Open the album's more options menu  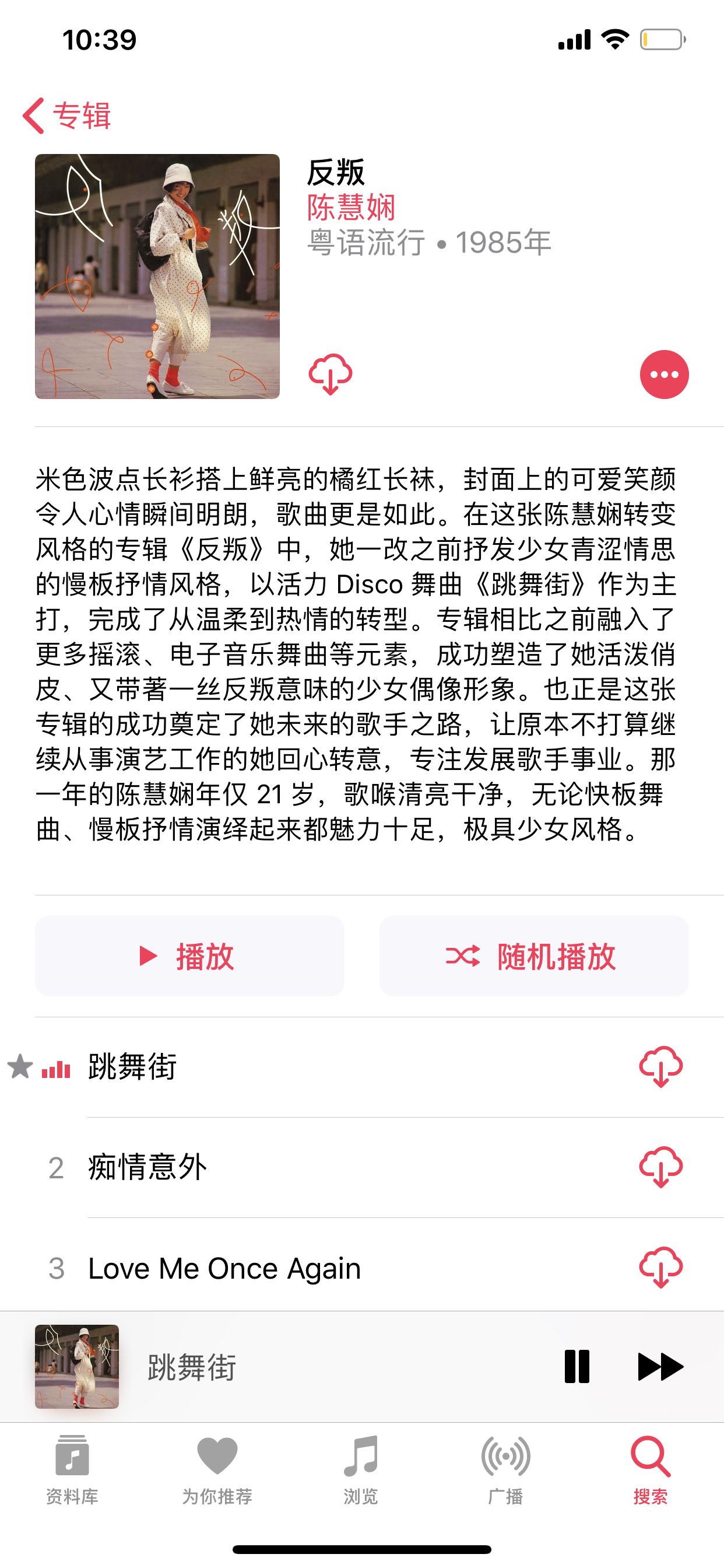click(x=664, y=374)
